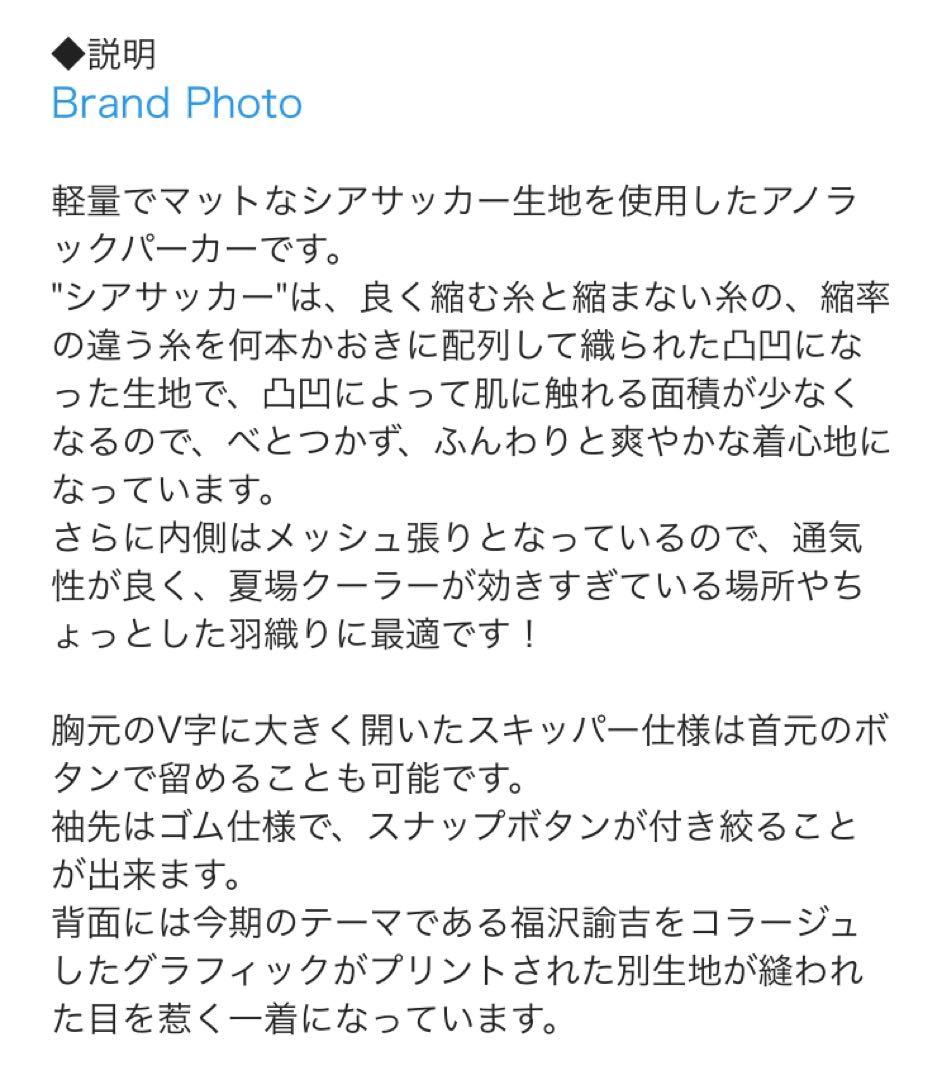950x1080 pixels.
Task: Open the Brand Photo link
Action: tap(176, 104)
